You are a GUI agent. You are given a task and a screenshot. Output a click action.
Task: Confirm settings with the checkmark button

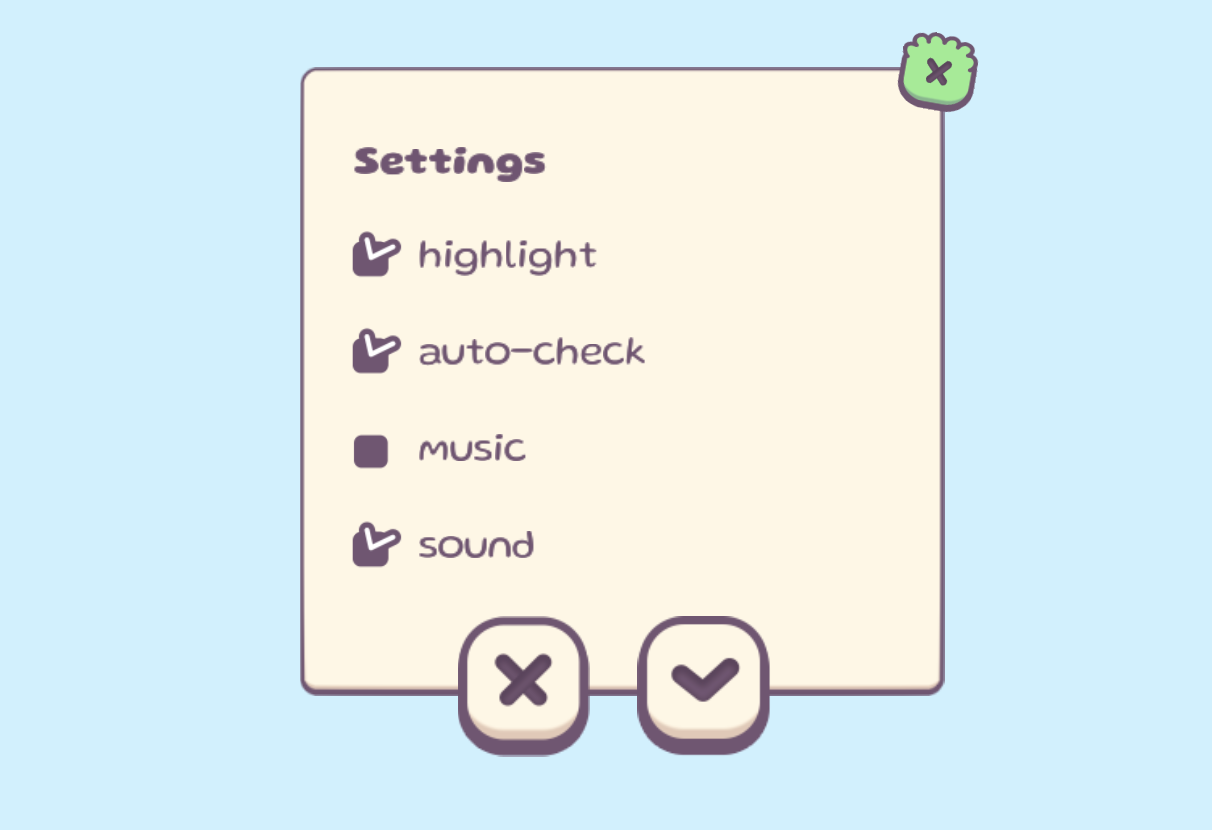click(x=703, y=679)
